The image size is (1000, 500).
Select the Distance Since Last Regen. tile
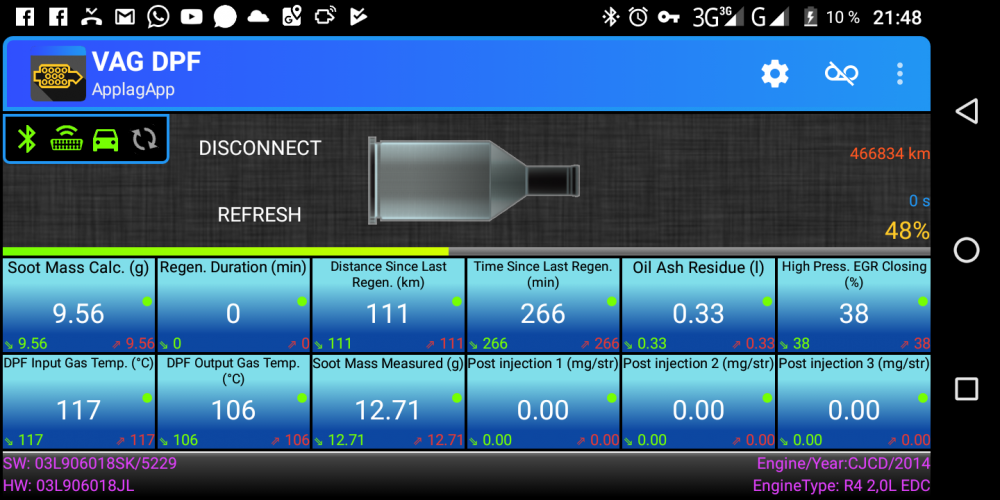388,305
